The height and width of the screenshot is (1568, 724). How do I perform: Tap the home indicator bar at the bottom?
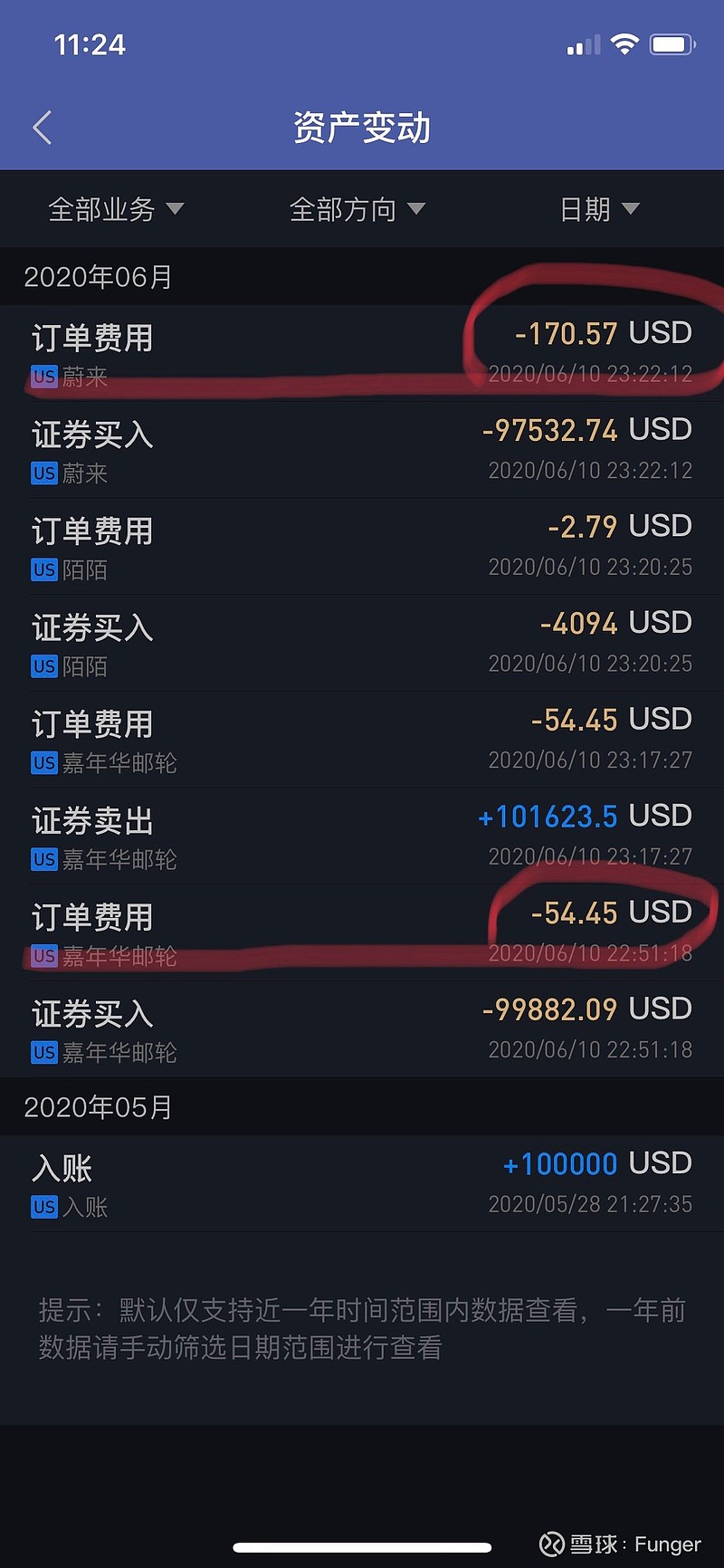[x=362, y=1545]
